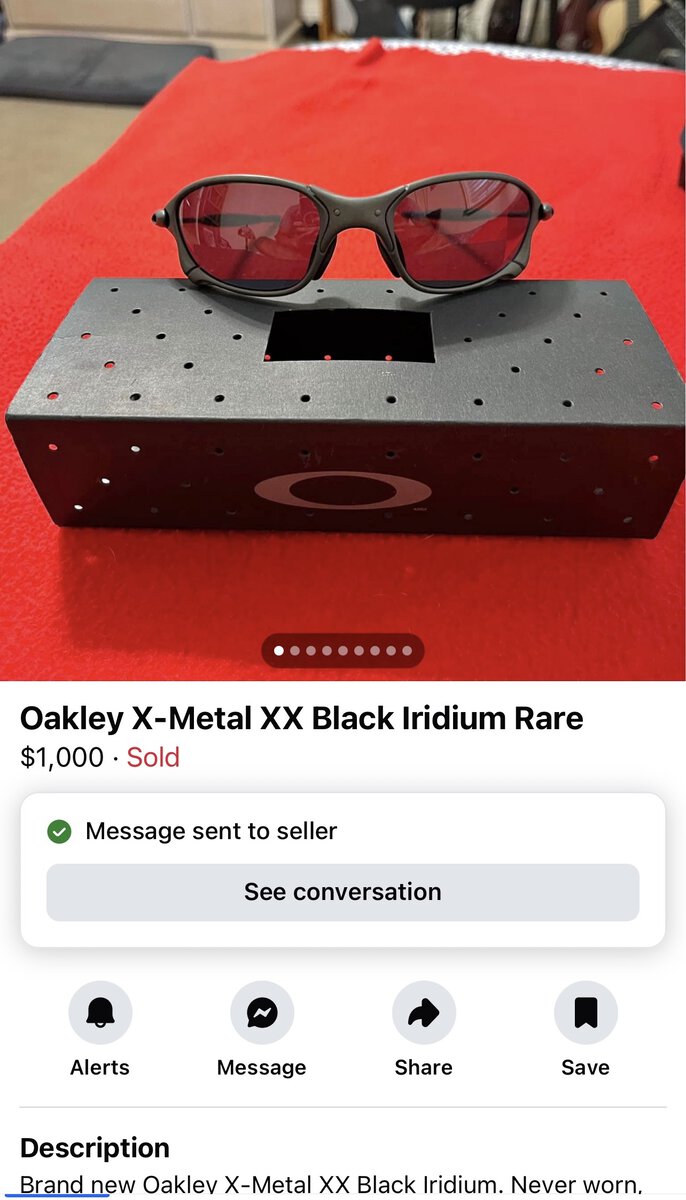The image size is (686, 1200).
Task: Save this listing with the bookmark
Action: (585, 1013)
